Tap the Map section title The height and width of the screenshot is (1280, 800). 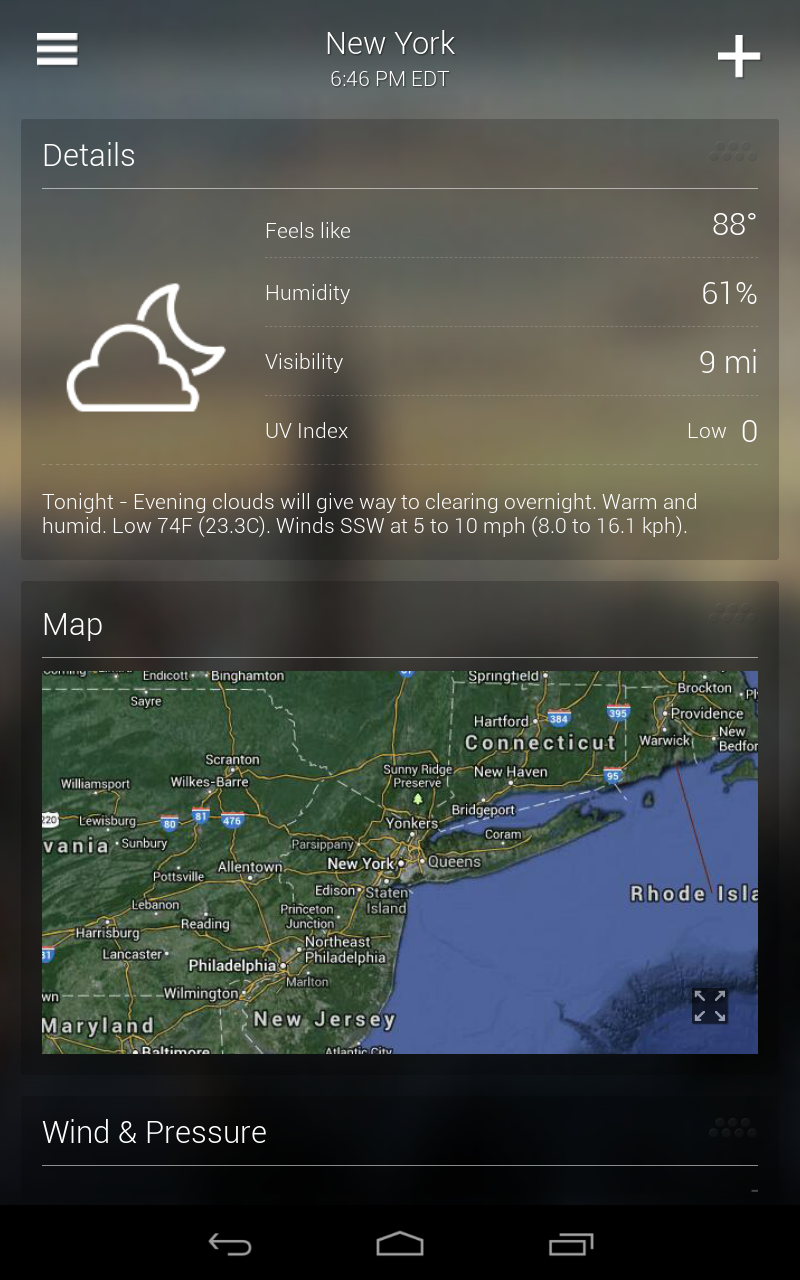tap(71, 624)
